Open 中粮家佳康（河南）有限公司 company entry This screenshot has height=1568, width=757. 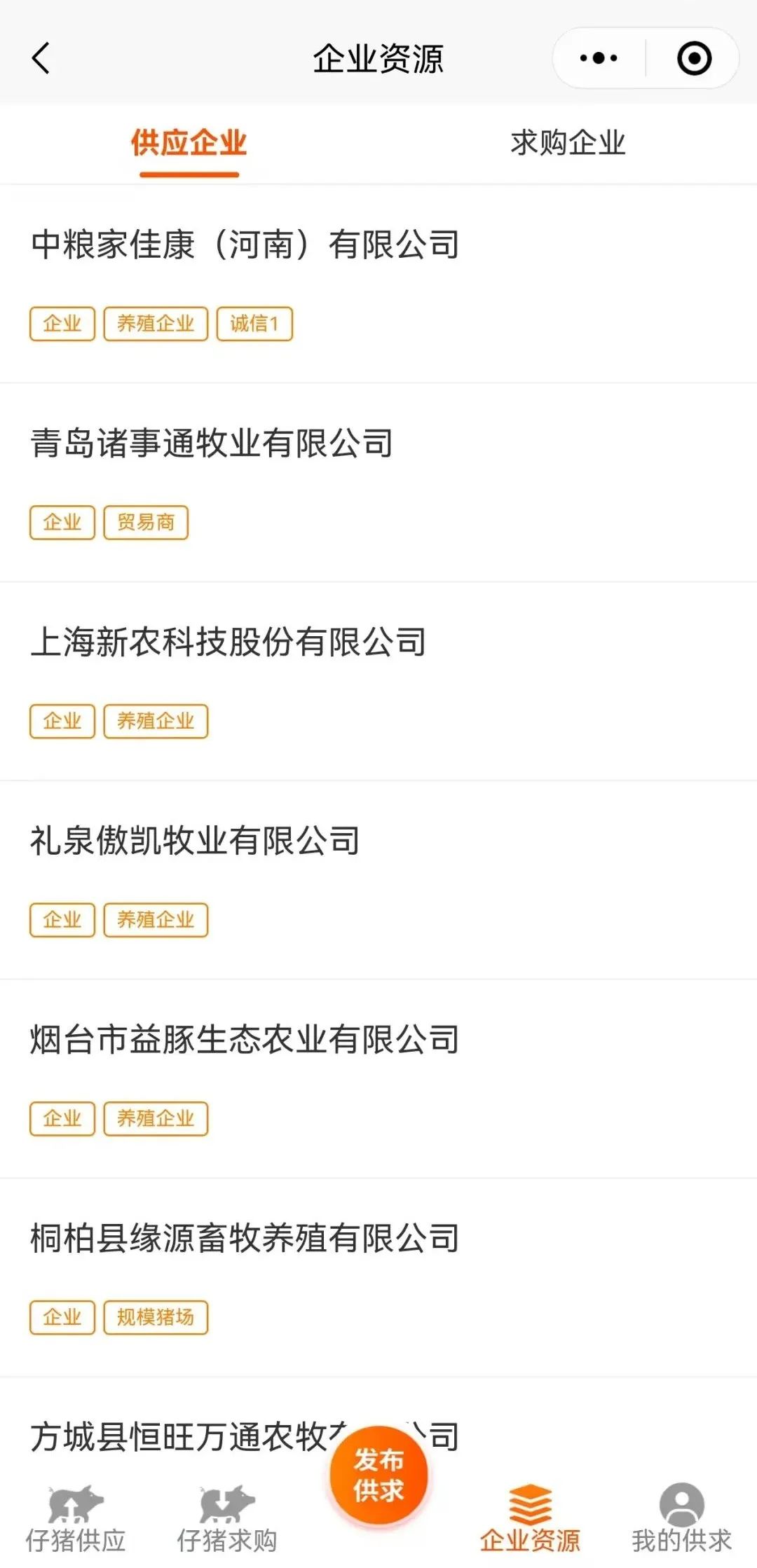245,245
